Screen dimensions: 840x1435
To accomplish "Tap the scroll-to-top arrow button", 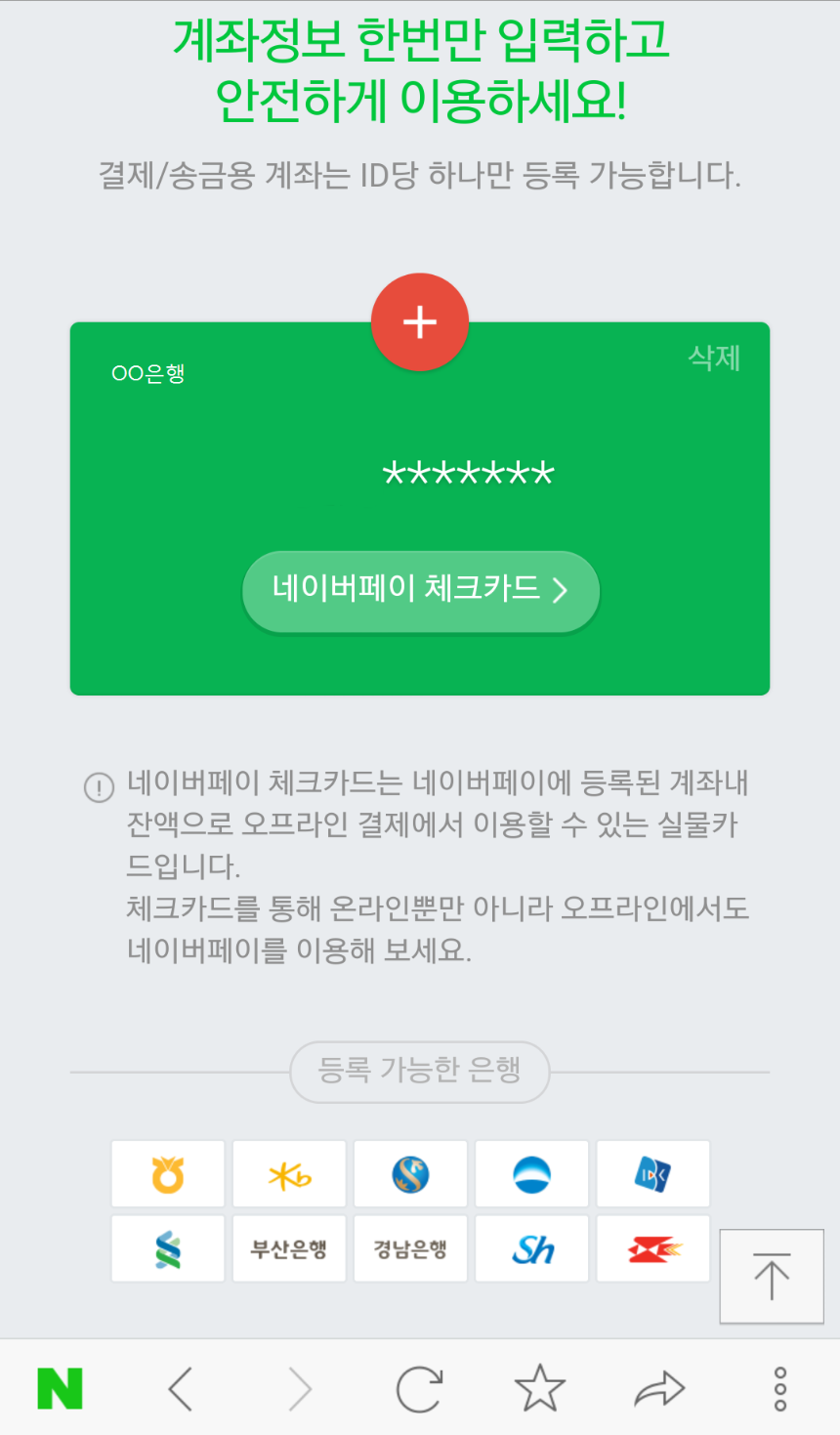I will coord(771,1276).
